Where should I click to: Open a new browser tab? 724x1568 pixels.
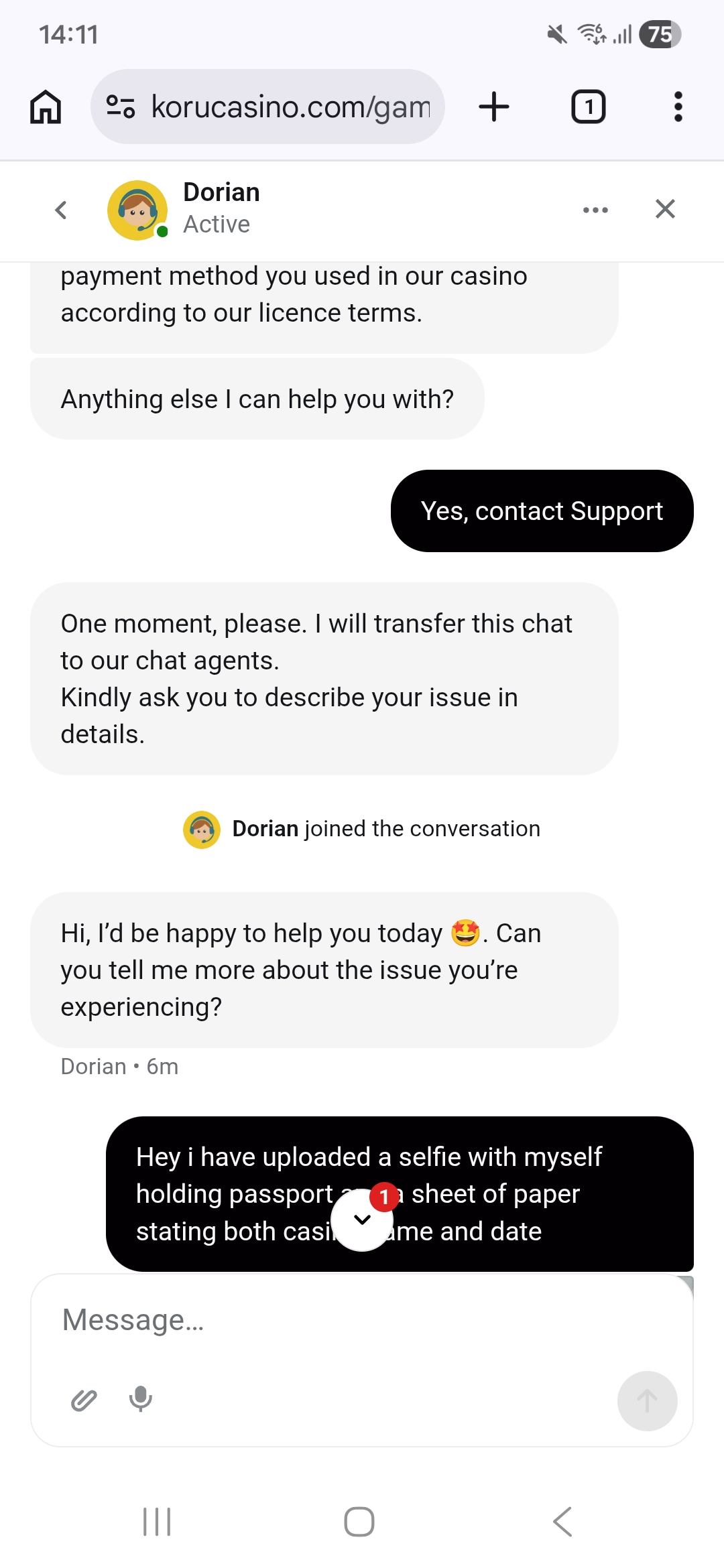[494, 107]
